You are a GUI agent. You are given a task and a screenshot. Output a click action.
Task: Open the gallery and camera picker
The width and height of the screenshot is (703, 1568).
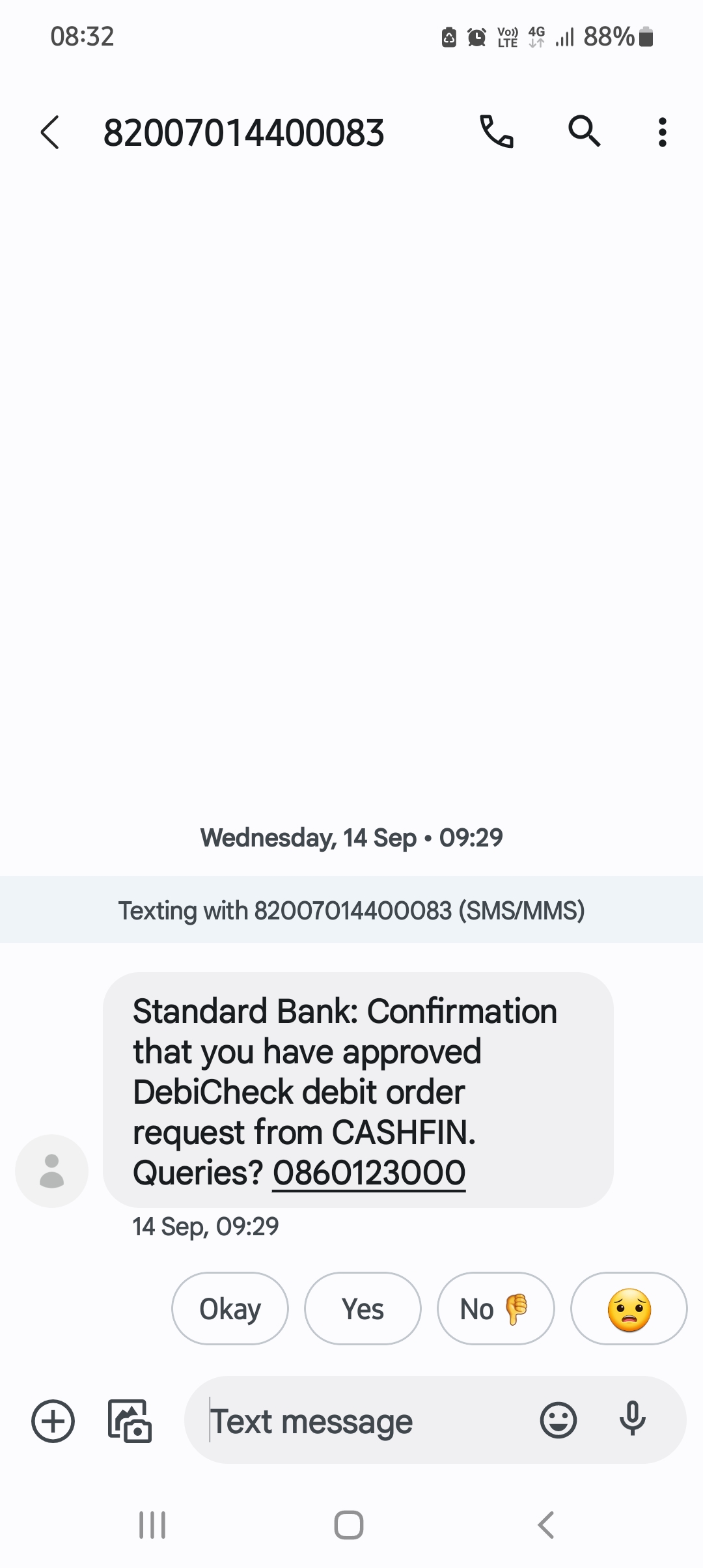129,1421
